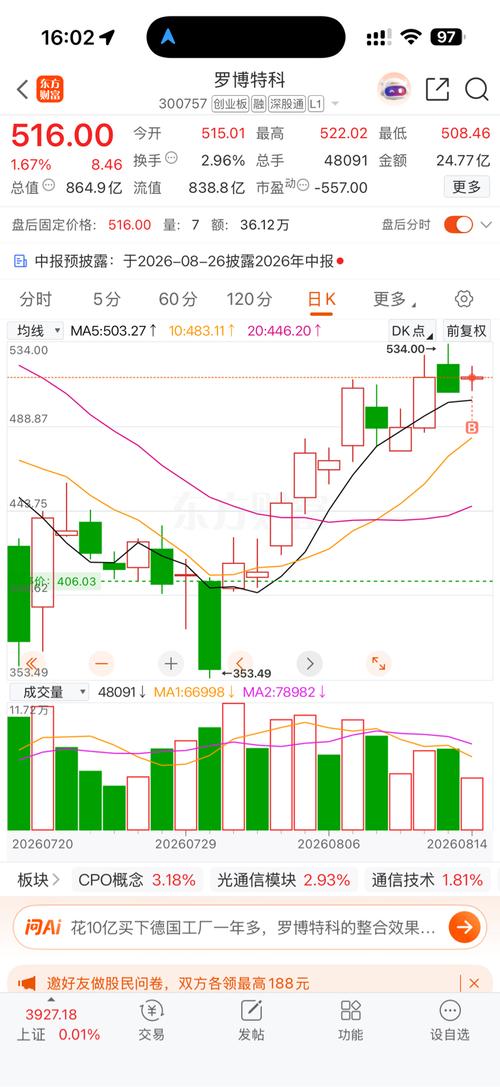The height and width of the screenshot is (1087, 500).
Task: Select the 60分 chart tab
Action: [178, 299]
